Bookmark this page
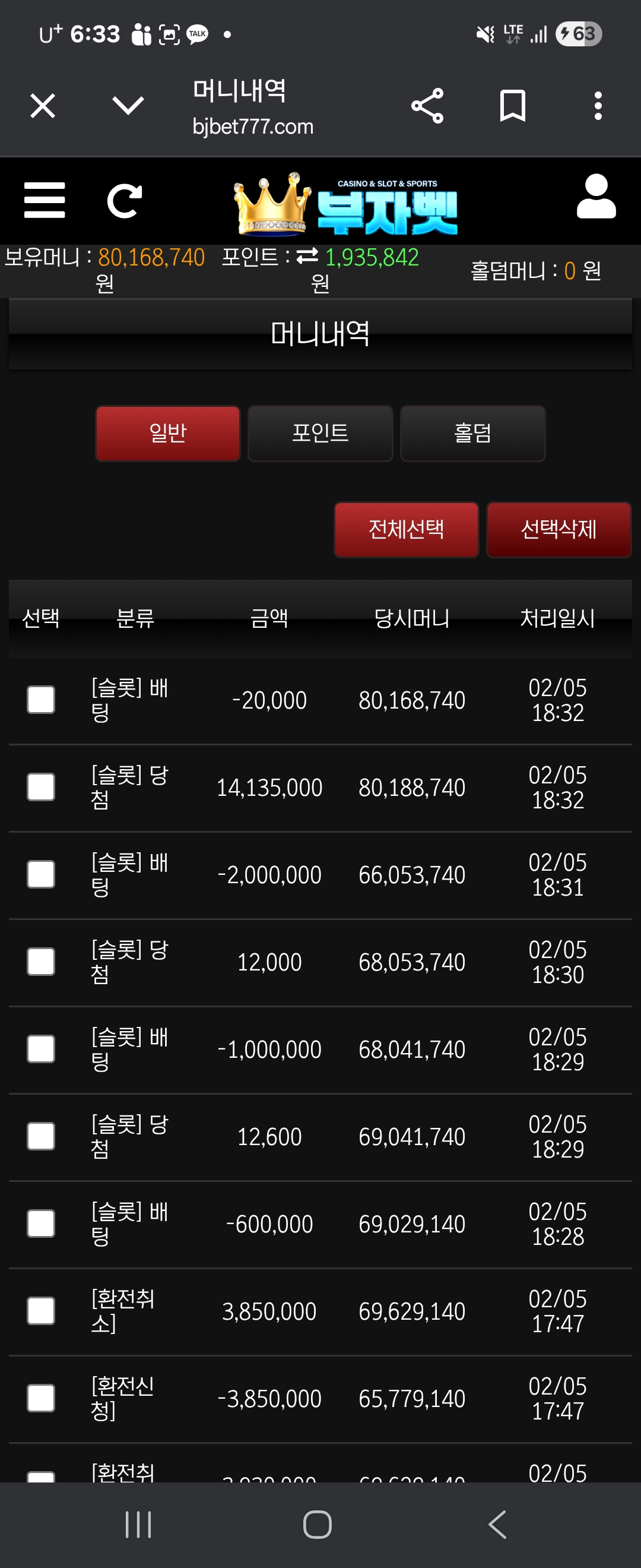The height and width of the screenshot is (1568, 641). tap(513, 106)
